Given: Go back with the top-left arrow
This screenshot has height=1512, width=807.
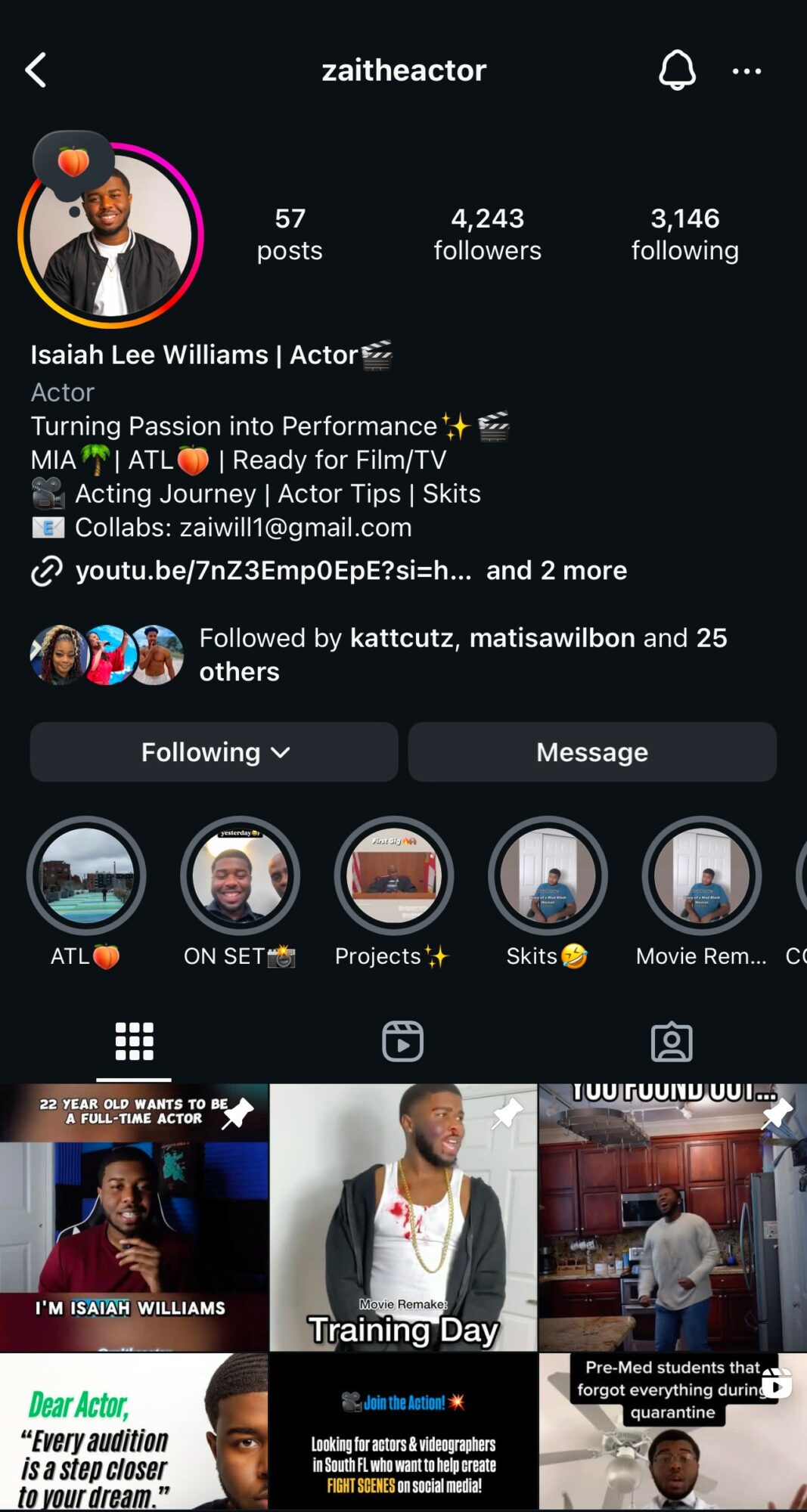Looking at the screenshot, I should pyautogui.click(x=36, y=70).
